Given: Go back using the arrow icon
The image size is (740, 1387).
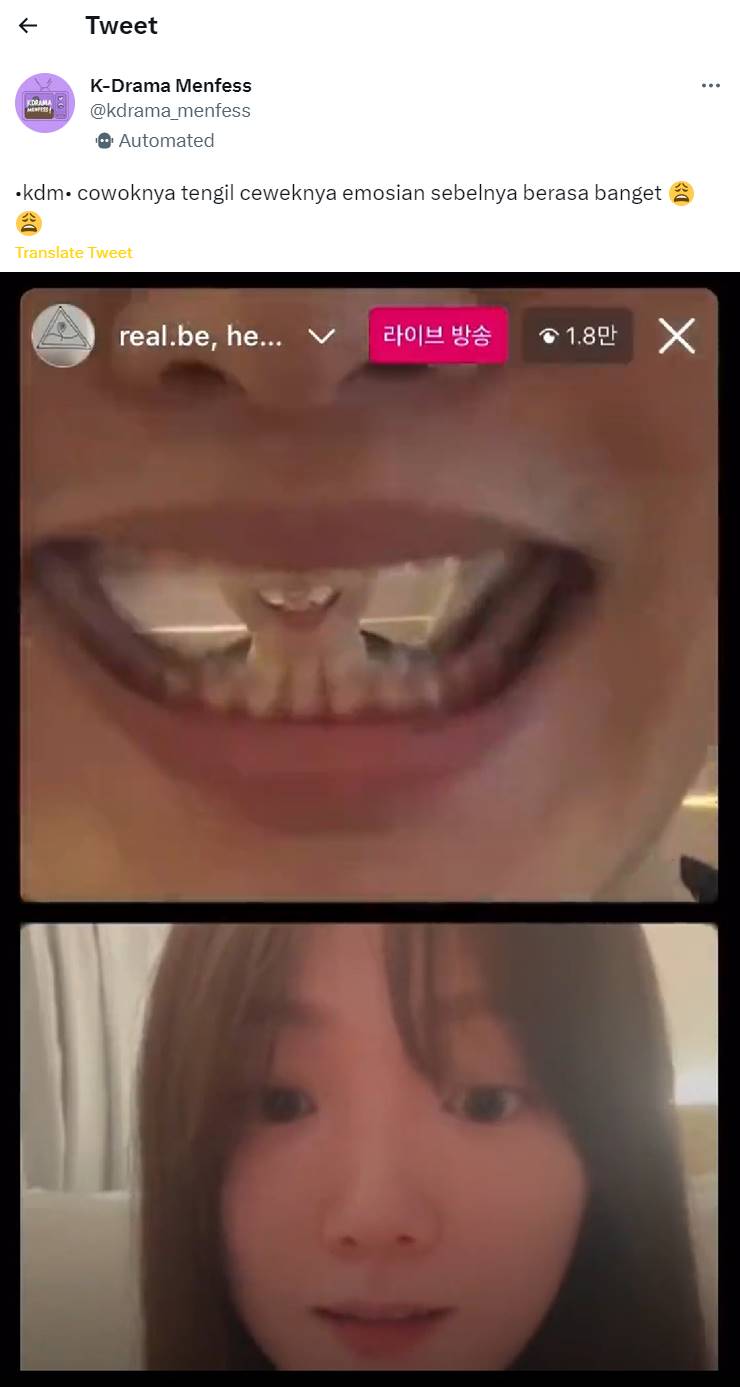Looking at the screenshot, I should click(x=28, y=26).
